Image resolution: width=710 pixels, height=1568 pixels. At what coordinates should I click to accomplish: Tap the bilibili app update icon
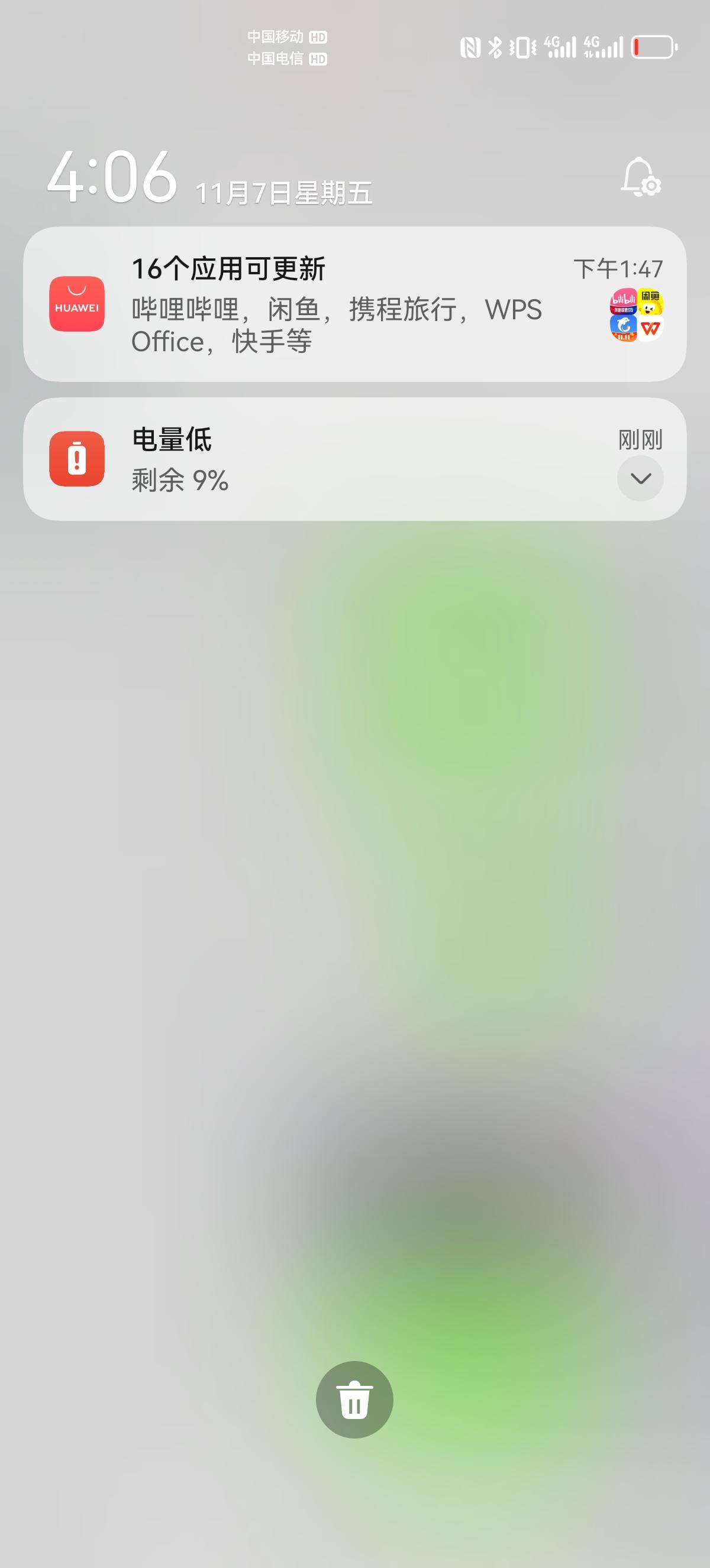624,302
